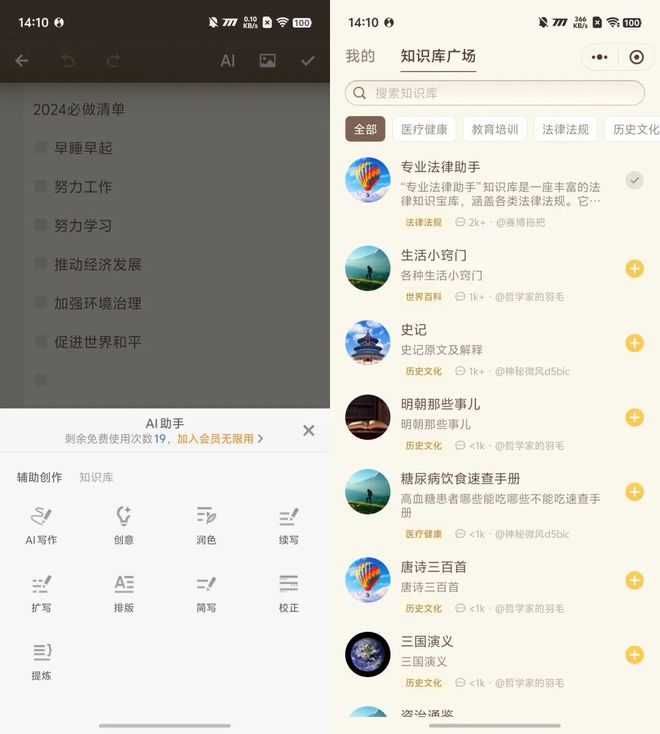Tap the 续写 tool
660x734 pixels.
tap(288, 525)
